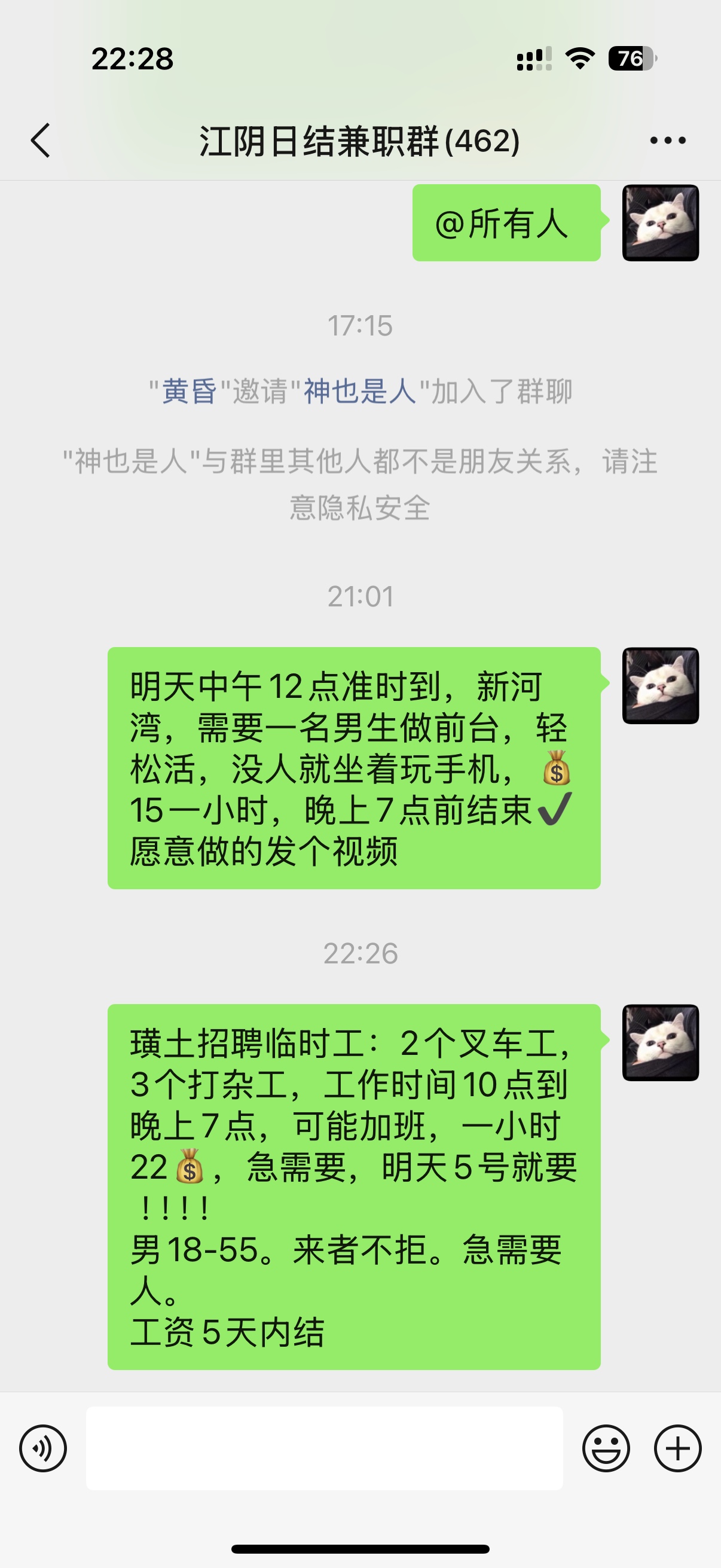
Task: Go back from the 江阴日结兼职群 chat
Action: tap(41, 141)
